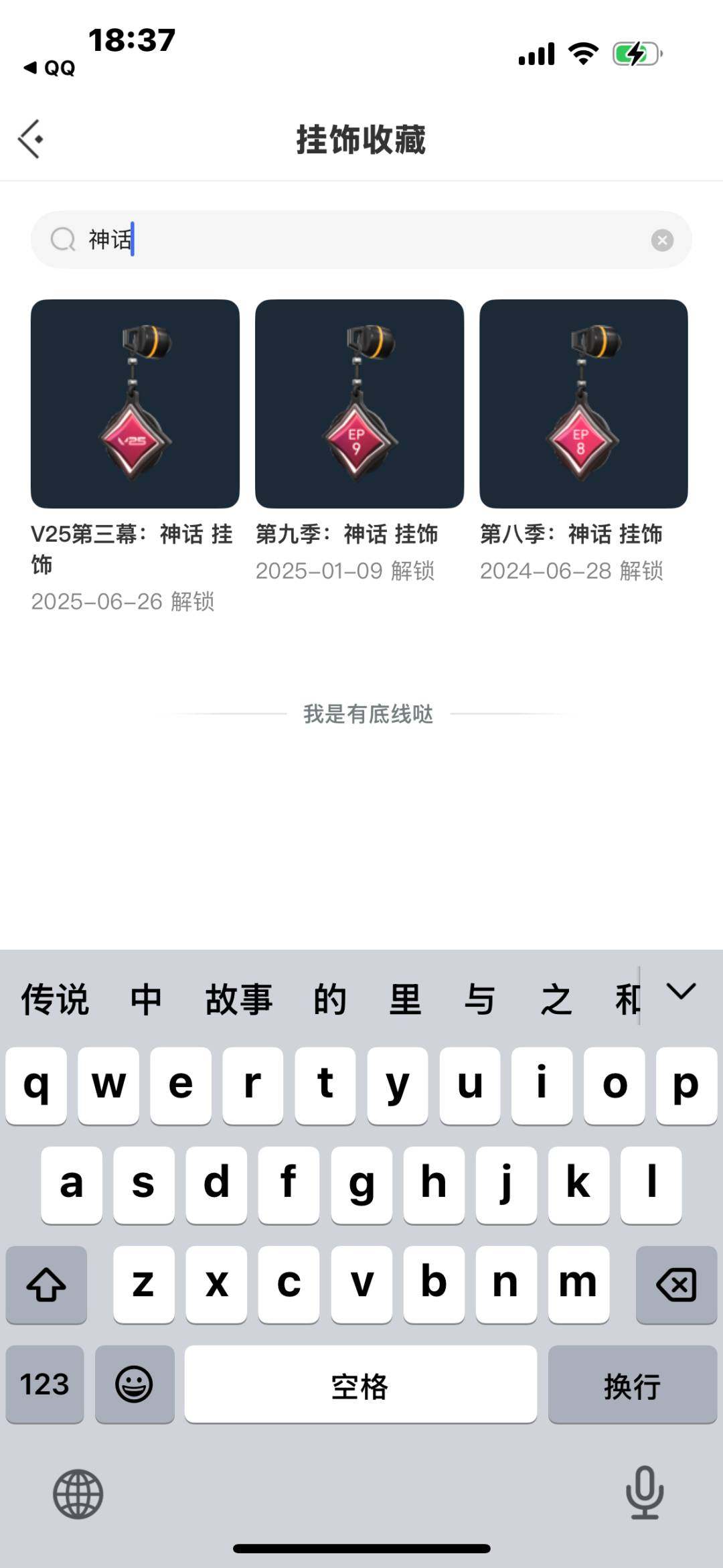The width and height of the screenshot is (723, 1568).
Task: Select the 故事 word suggestion
Action: click(238, 998)
